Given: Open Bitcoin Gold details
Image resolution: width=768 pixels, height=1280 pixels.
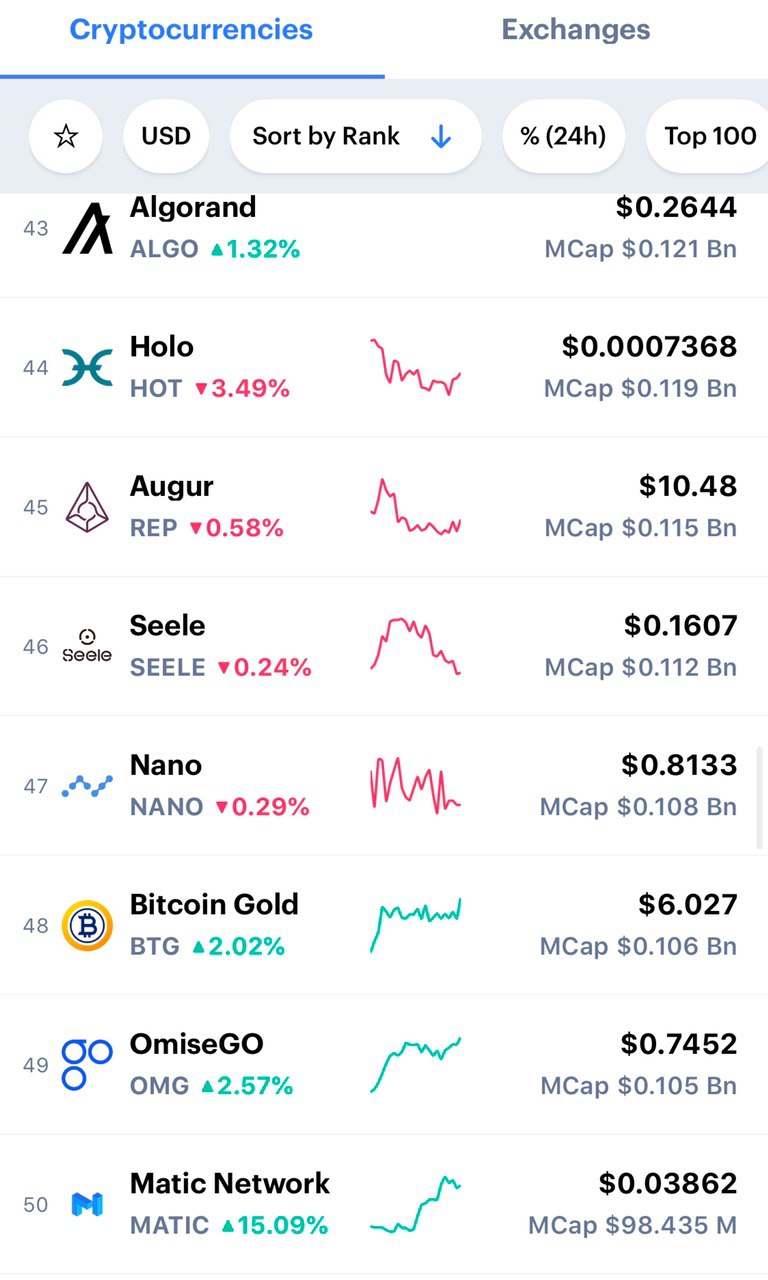Looking at the screenshot, I should pos(384,925).
